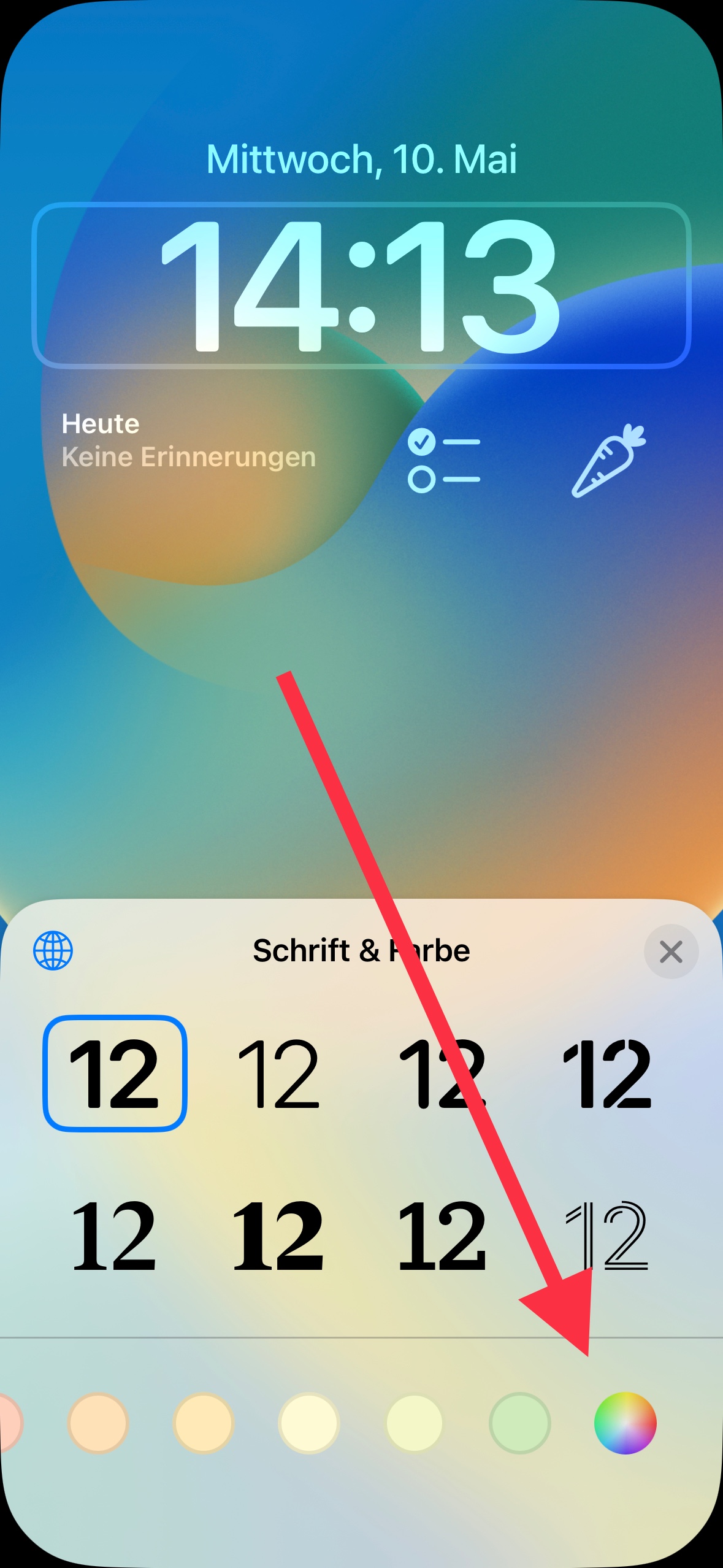Select the outlined double-line 12 font
This screenshot has height=1568, width=723.
point(606,1235)
